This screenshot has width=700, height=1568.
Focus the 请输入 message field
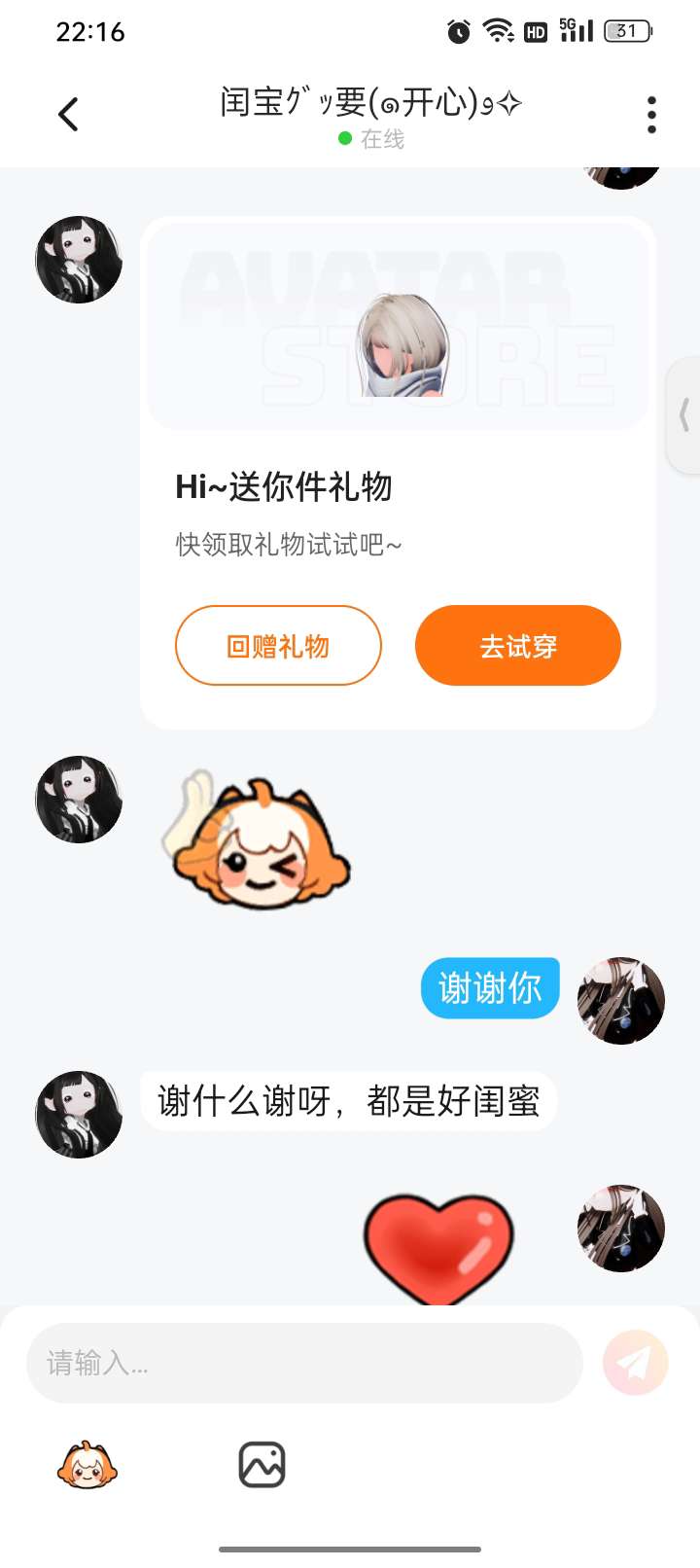(303, 1363)
